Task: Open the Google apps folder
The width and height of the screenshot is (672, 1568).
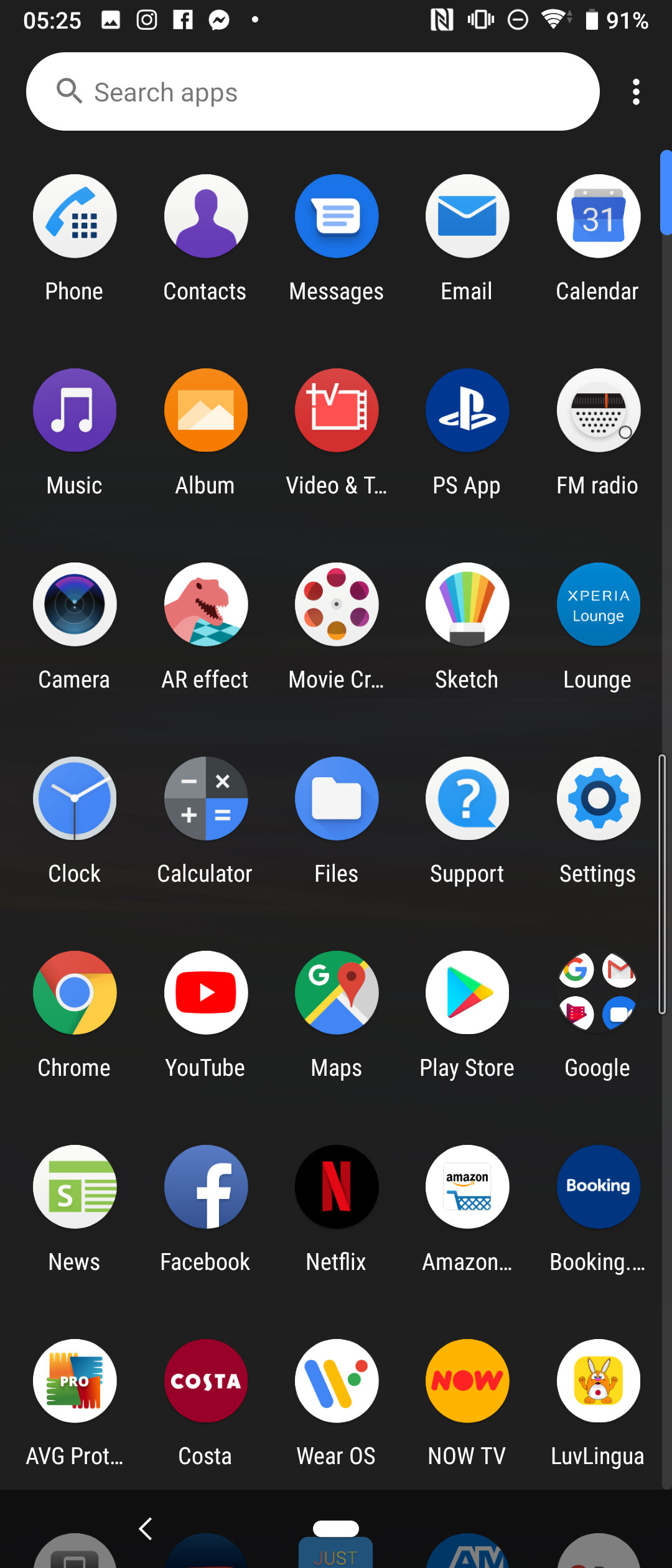Action: (x=598, y=992)
